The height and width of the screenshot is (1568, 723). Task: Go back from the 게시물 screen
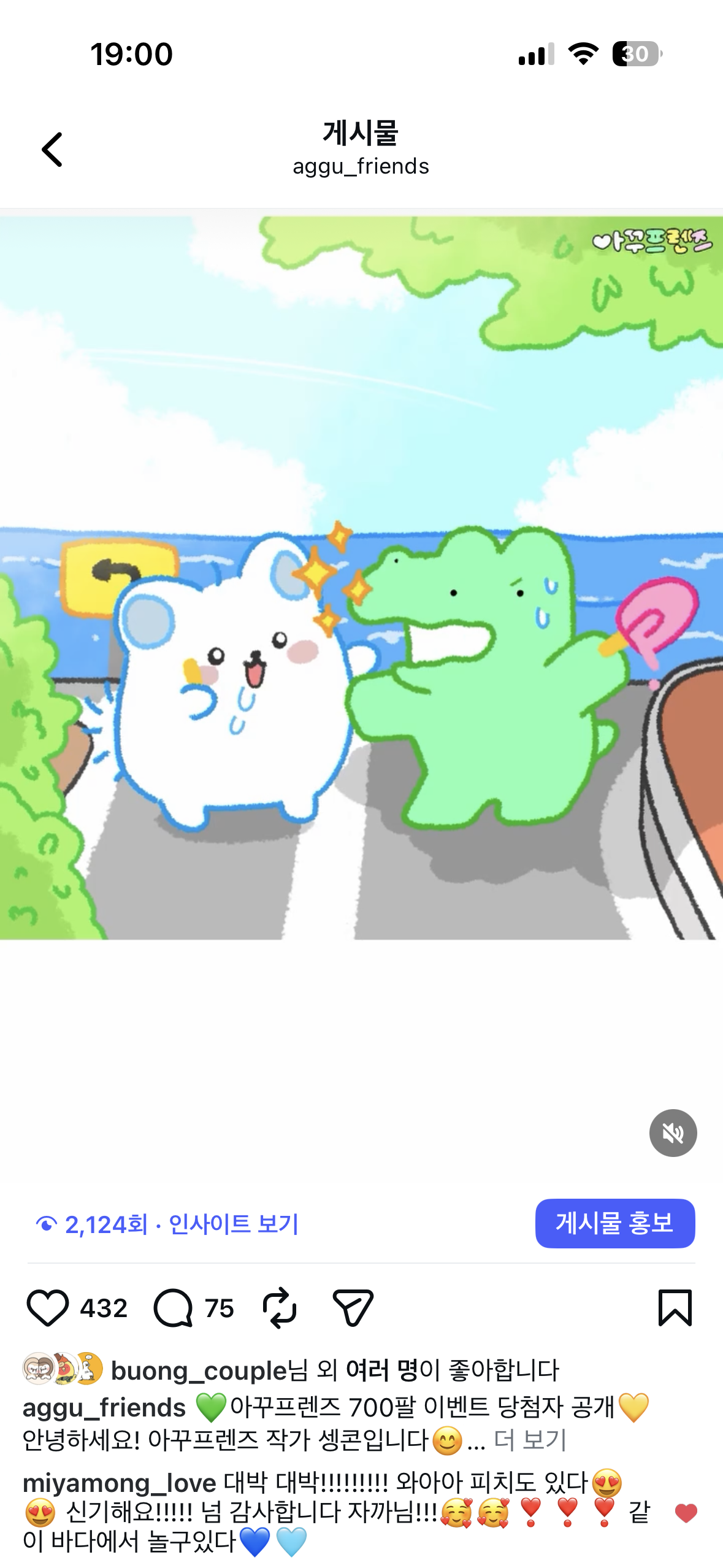pos(52,149)
